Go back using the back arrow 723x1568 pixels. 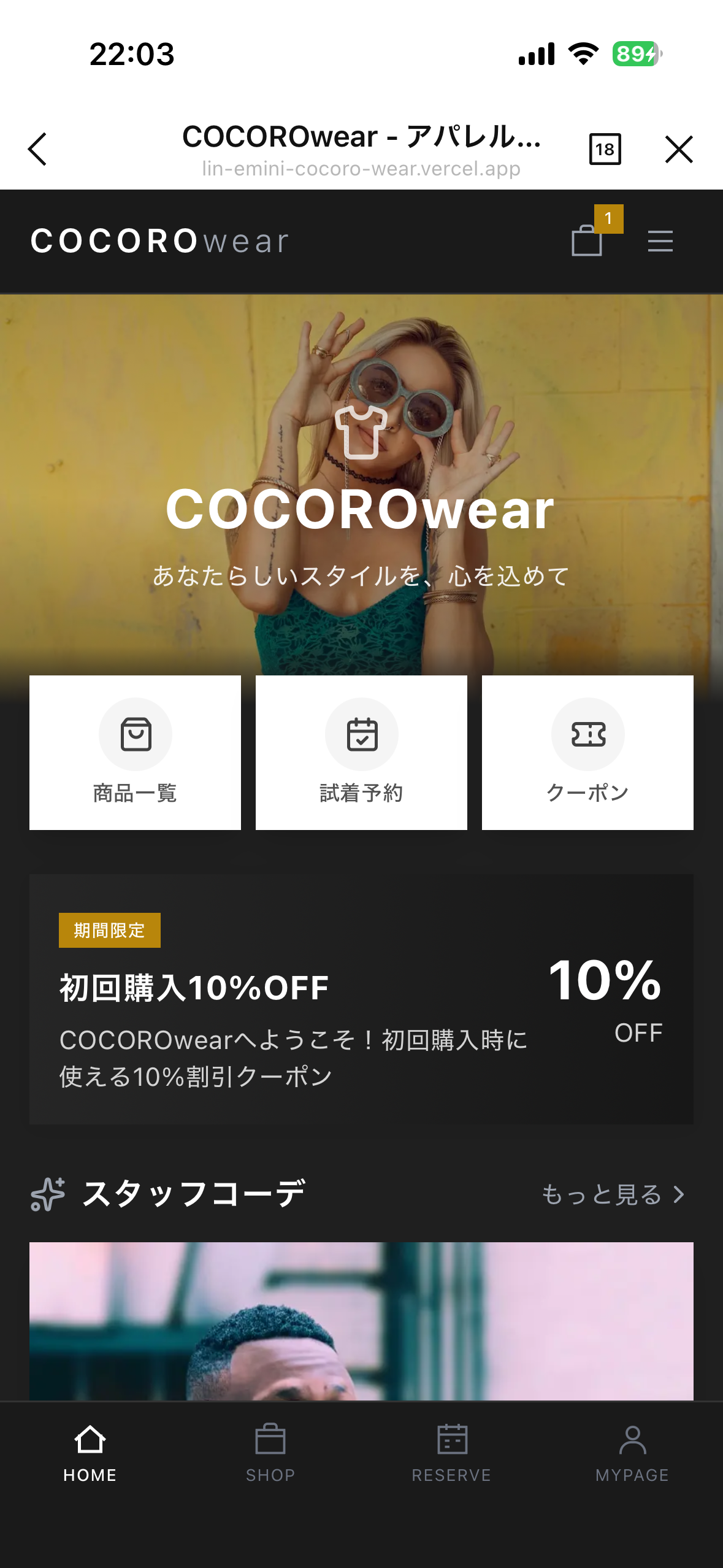[x=37, y=148]
